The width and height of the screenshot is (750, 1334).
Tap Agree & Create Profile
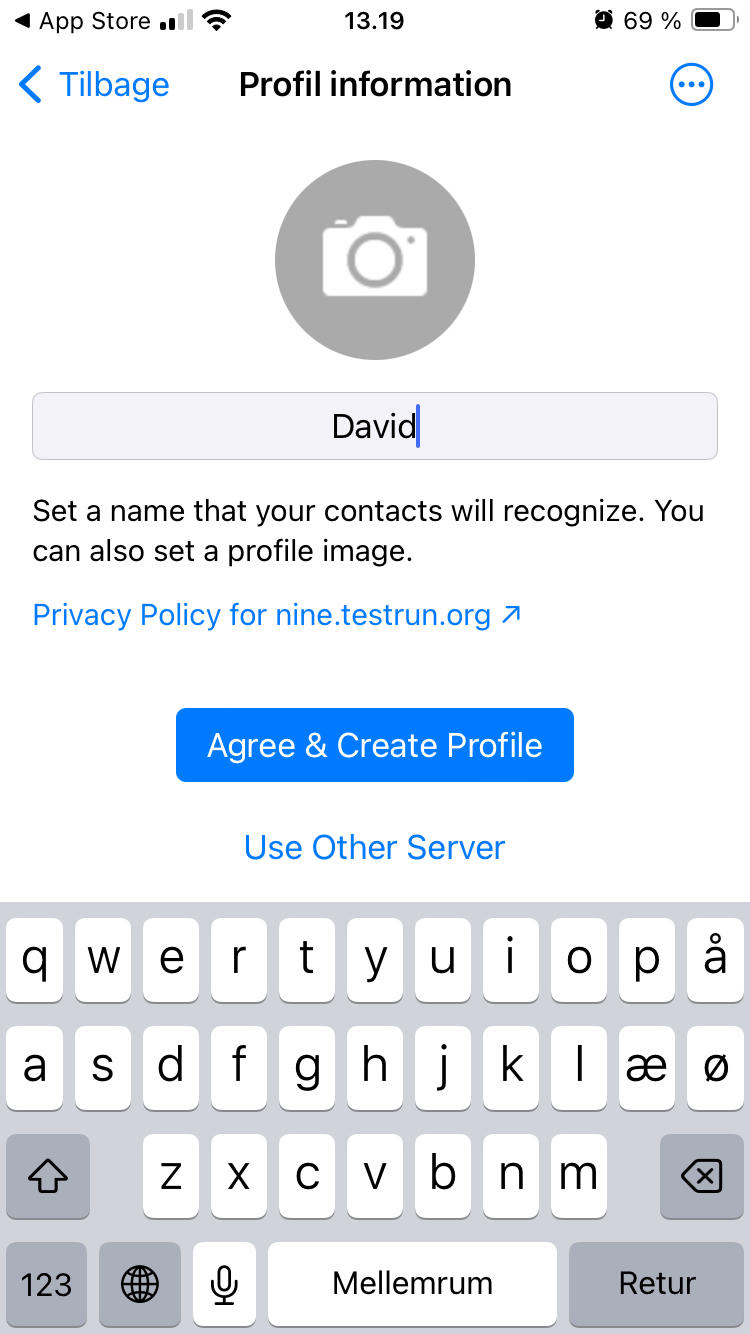pyautogui.click(x=375, y=745)
